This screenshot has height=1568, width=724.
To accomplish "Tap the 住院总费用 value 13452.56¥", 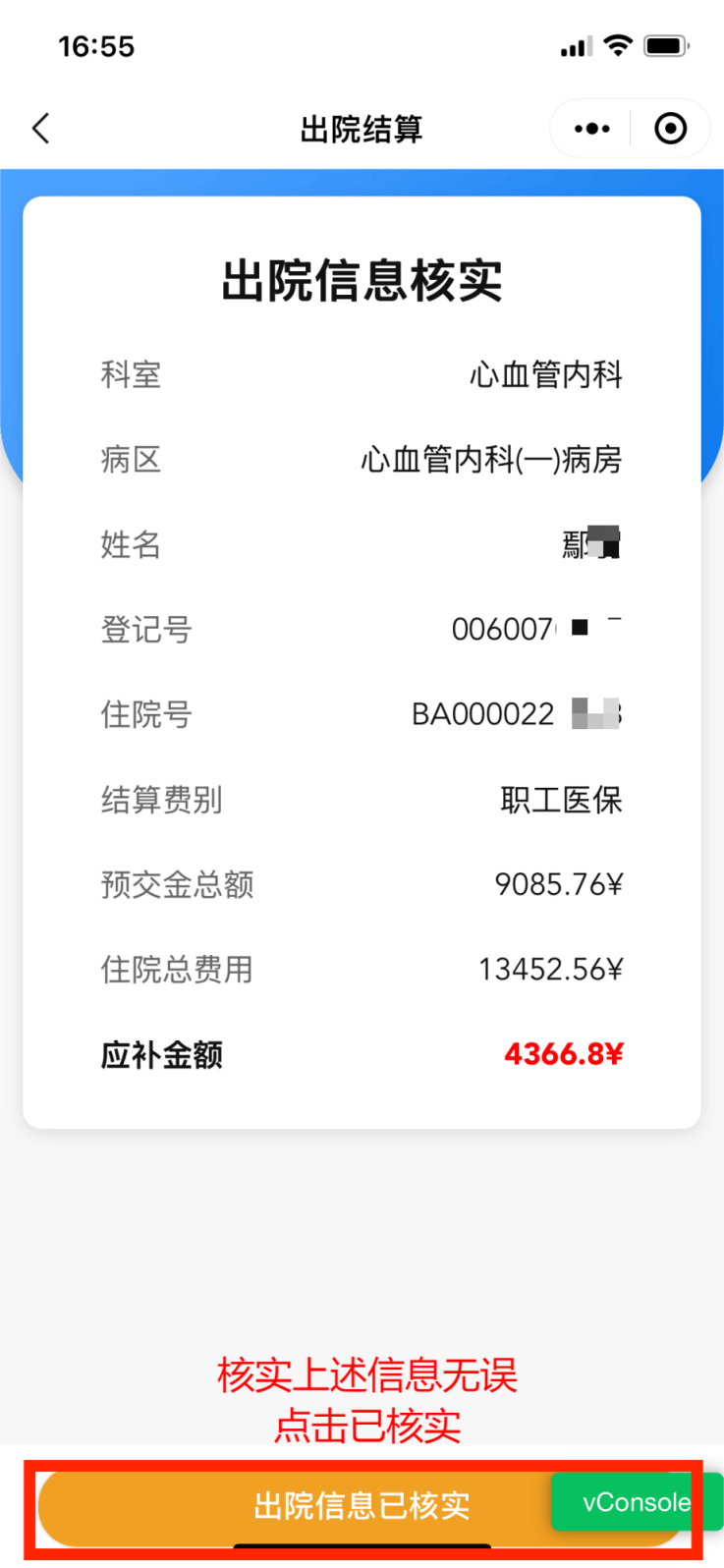I will click(x=550, y=970).
